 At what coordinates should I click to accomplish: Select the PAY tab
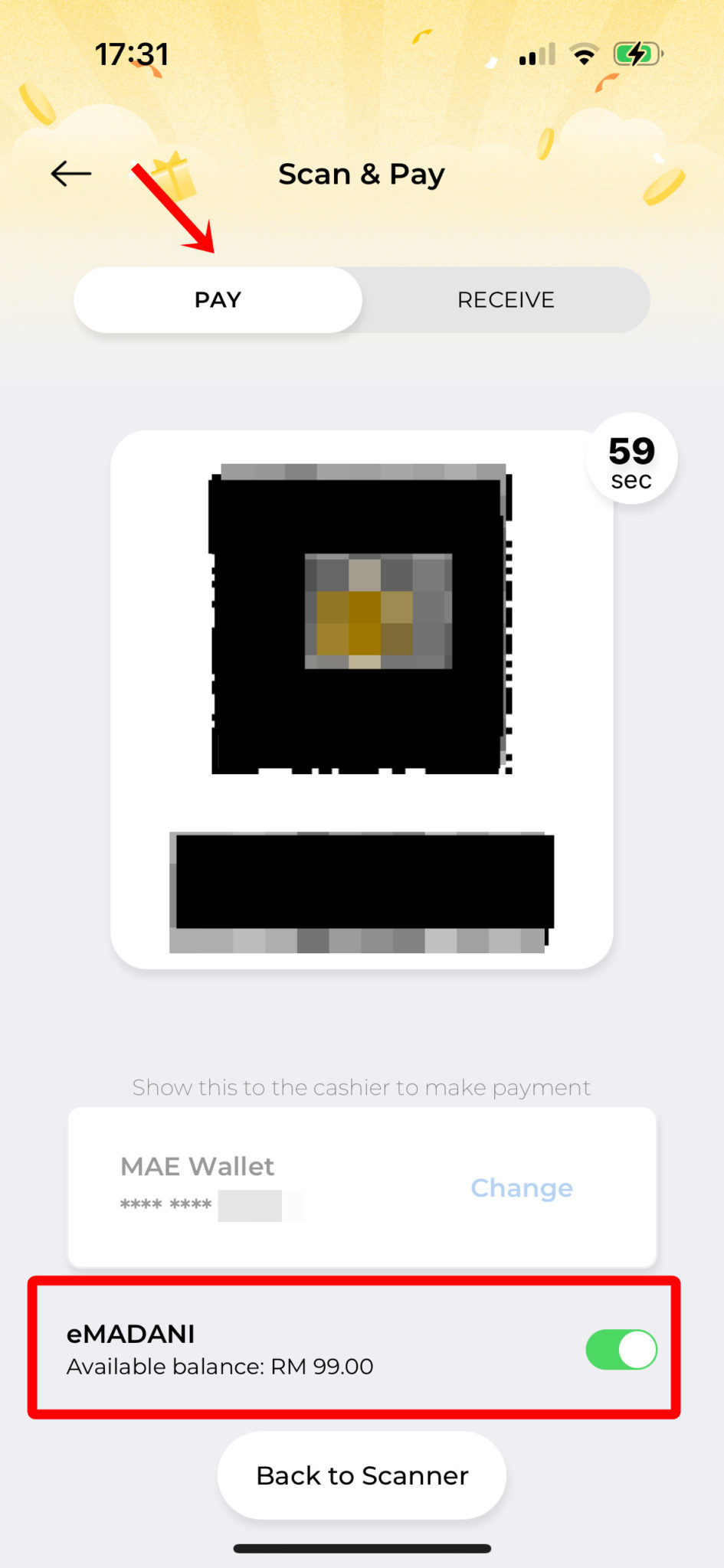(x=218, y=300)
